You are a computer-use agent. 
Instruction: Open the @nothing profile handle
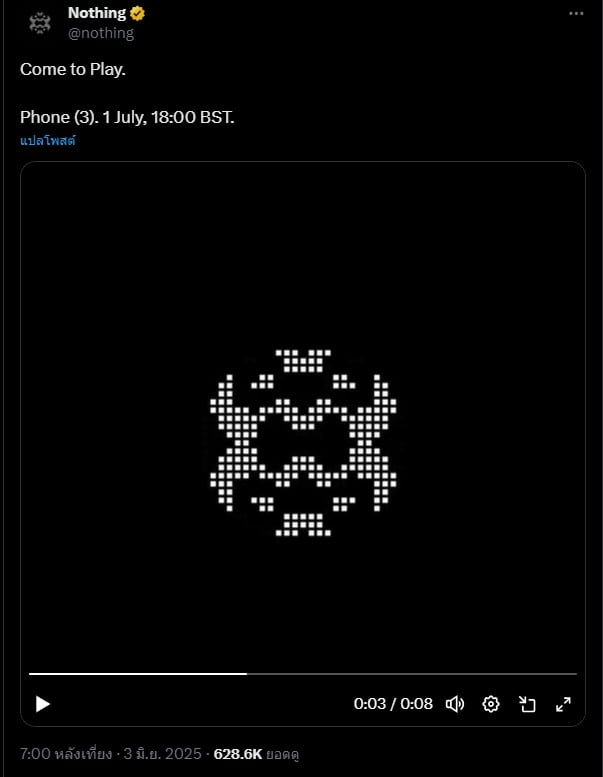(x=100, y=33)
